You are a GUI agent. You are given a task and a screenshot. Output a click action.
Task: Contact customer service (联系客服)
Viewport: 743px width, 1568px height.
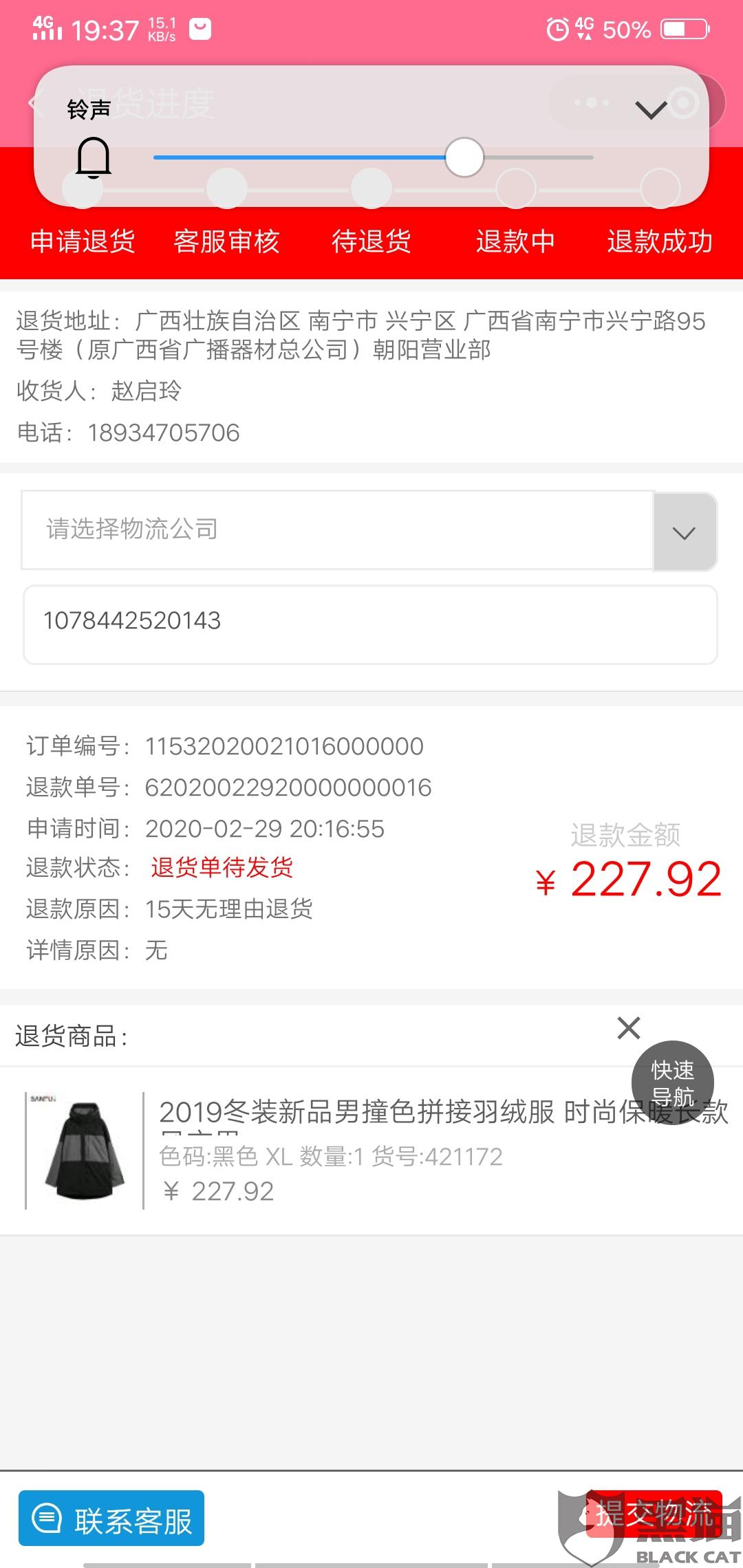(x=111, y=1518)
